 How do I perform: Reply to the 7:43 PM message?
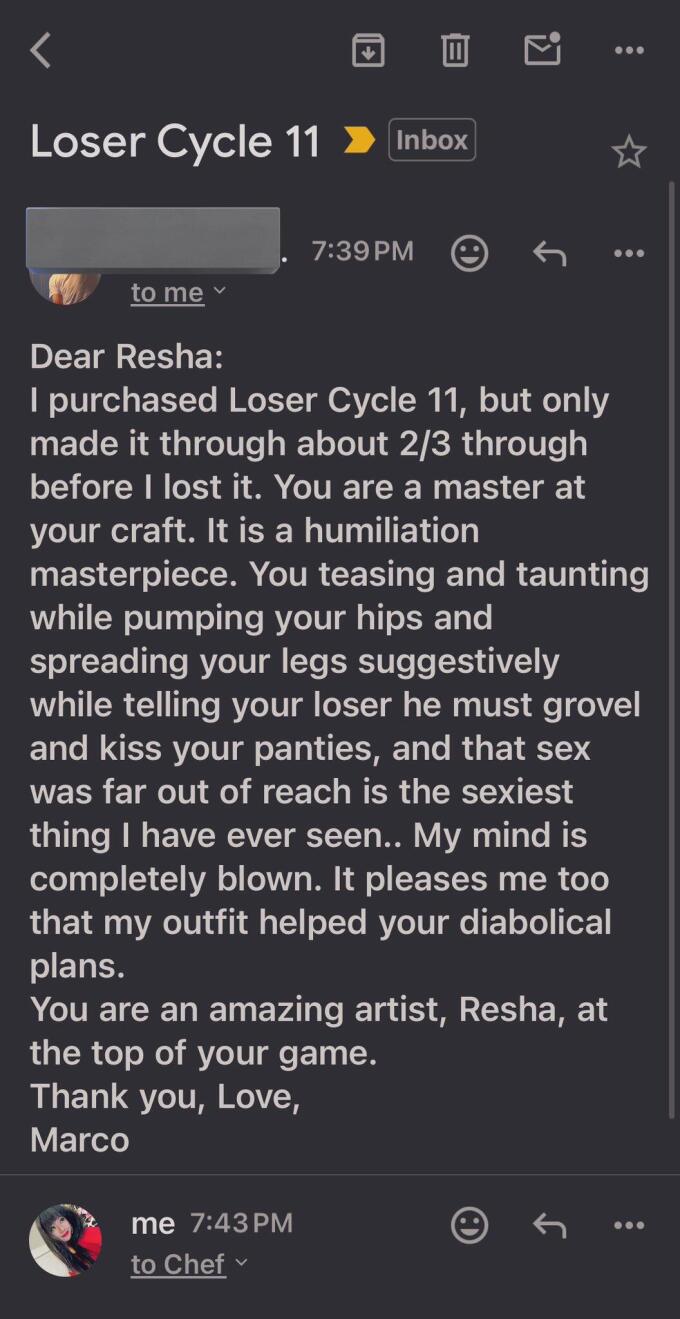pyautogui.click(x=549, y=1224)
